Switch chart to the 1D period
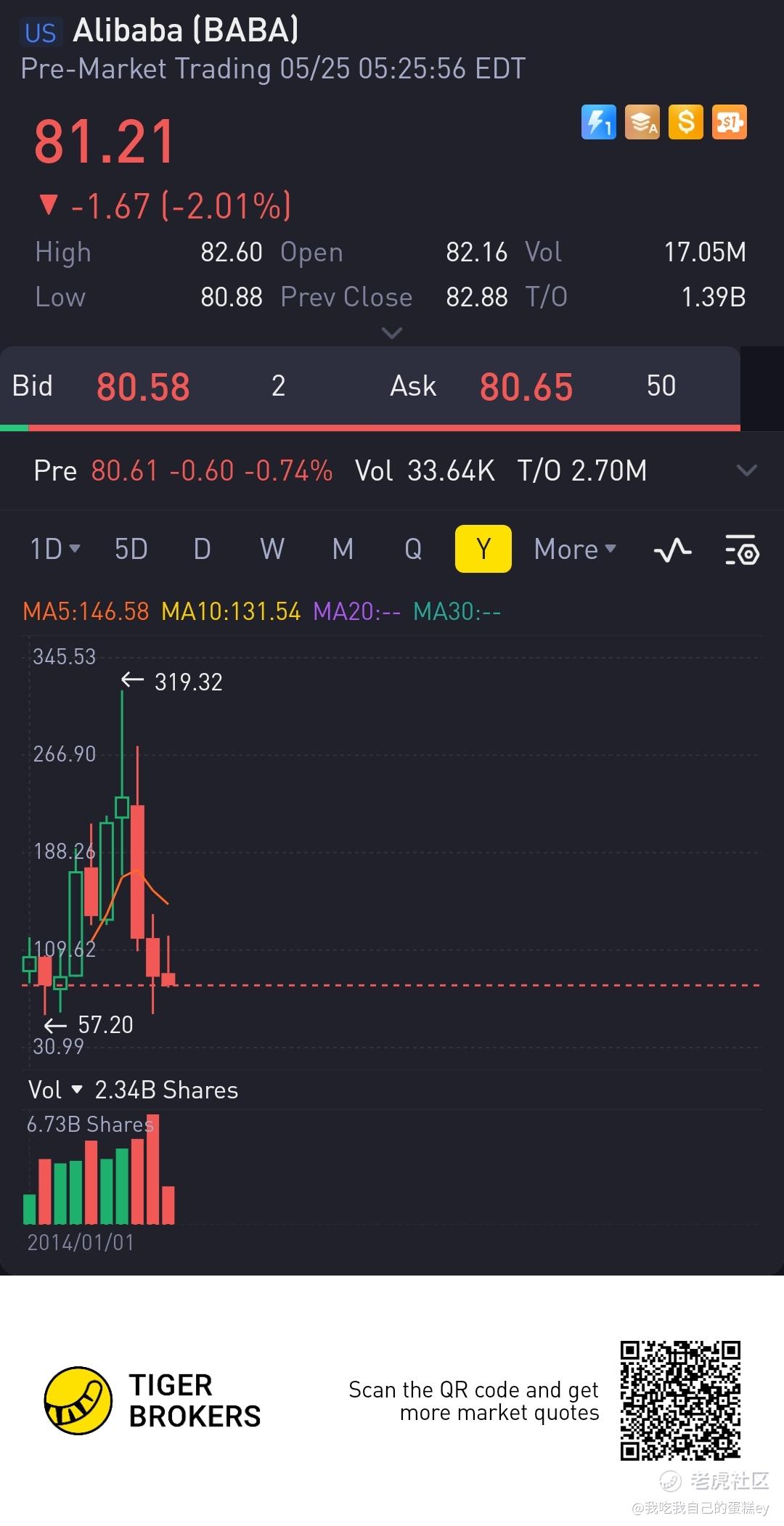 [54, 550]
